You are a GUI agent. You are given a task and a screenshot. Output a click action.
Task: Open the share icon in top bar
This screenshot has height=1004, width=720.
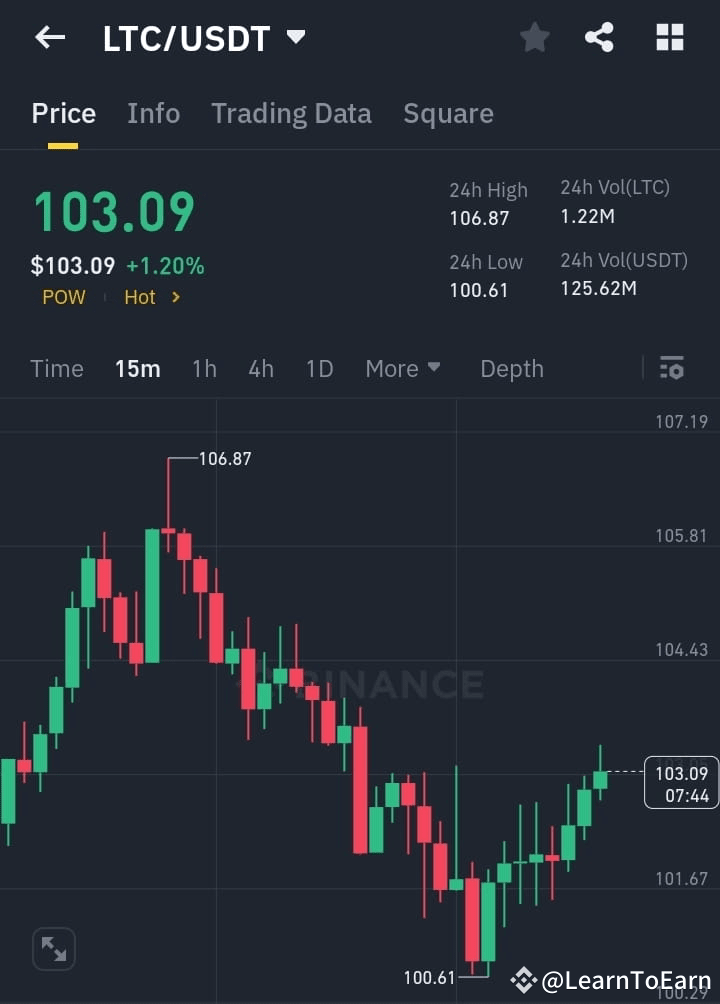(x=600, y=37)
